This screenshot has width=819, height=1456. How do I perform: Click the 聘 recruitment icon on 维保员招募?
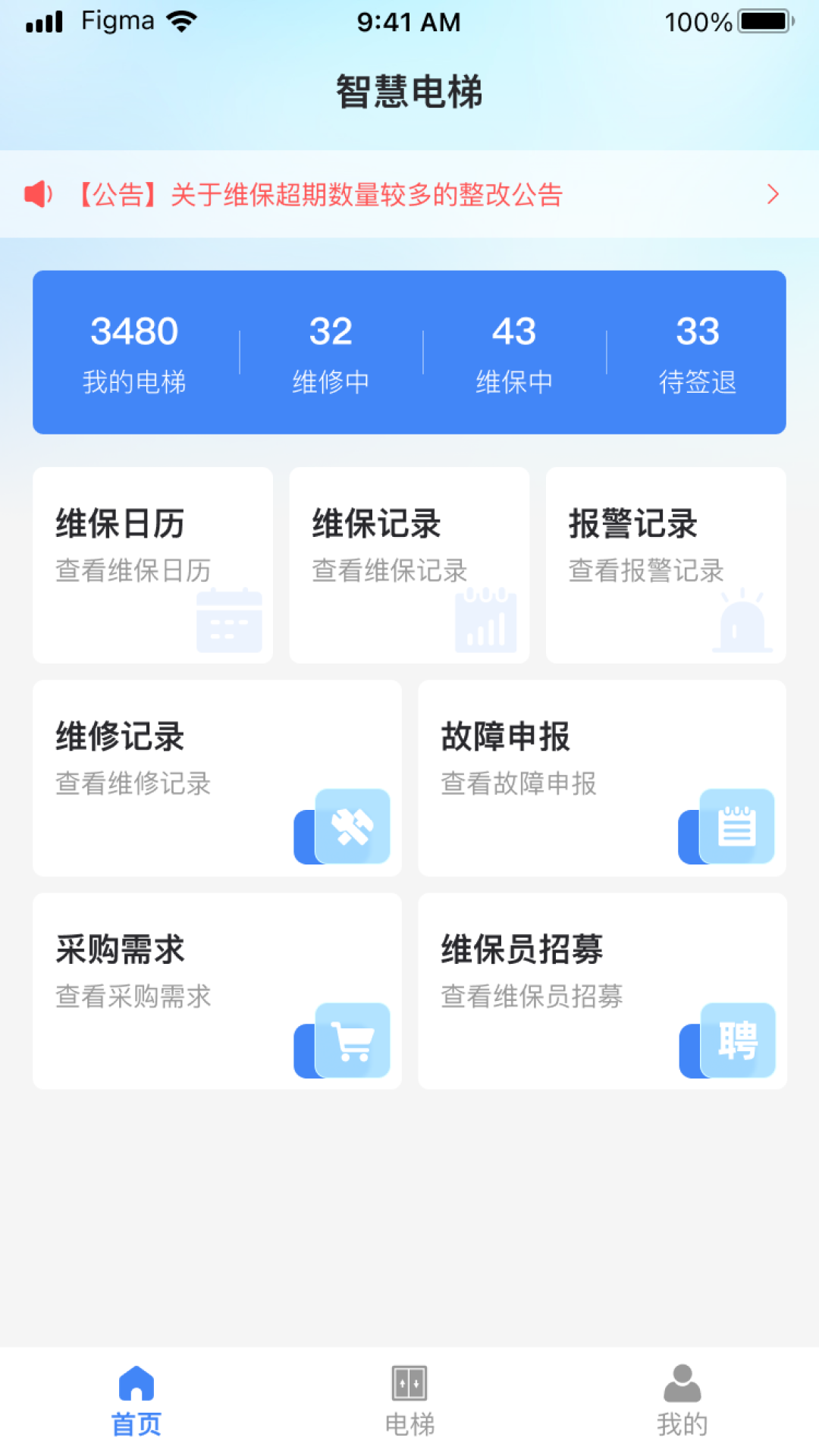pos(737,1040)
